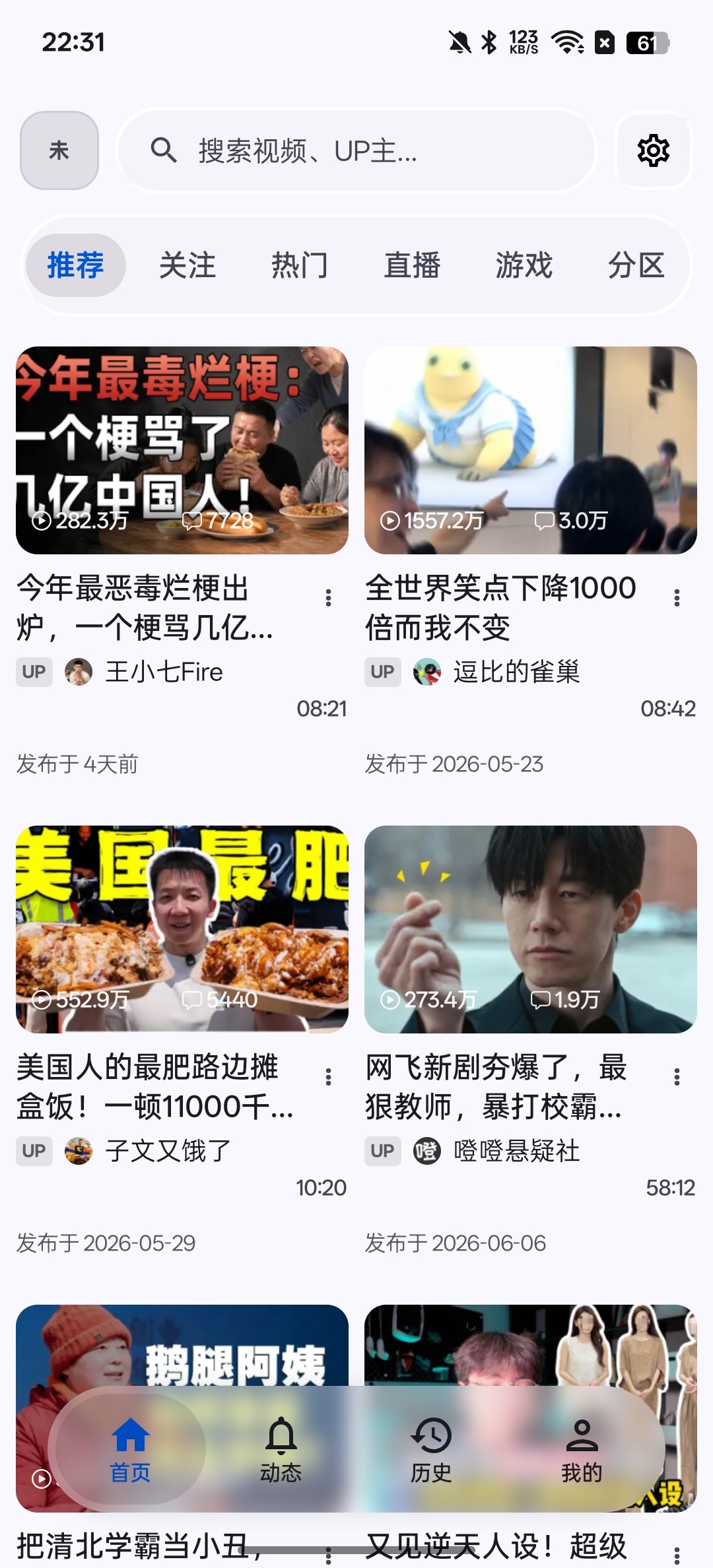Open more options for 美国人的最肥路边摊盒饭
This screenshot has height=1568, width=713.
328,1077
